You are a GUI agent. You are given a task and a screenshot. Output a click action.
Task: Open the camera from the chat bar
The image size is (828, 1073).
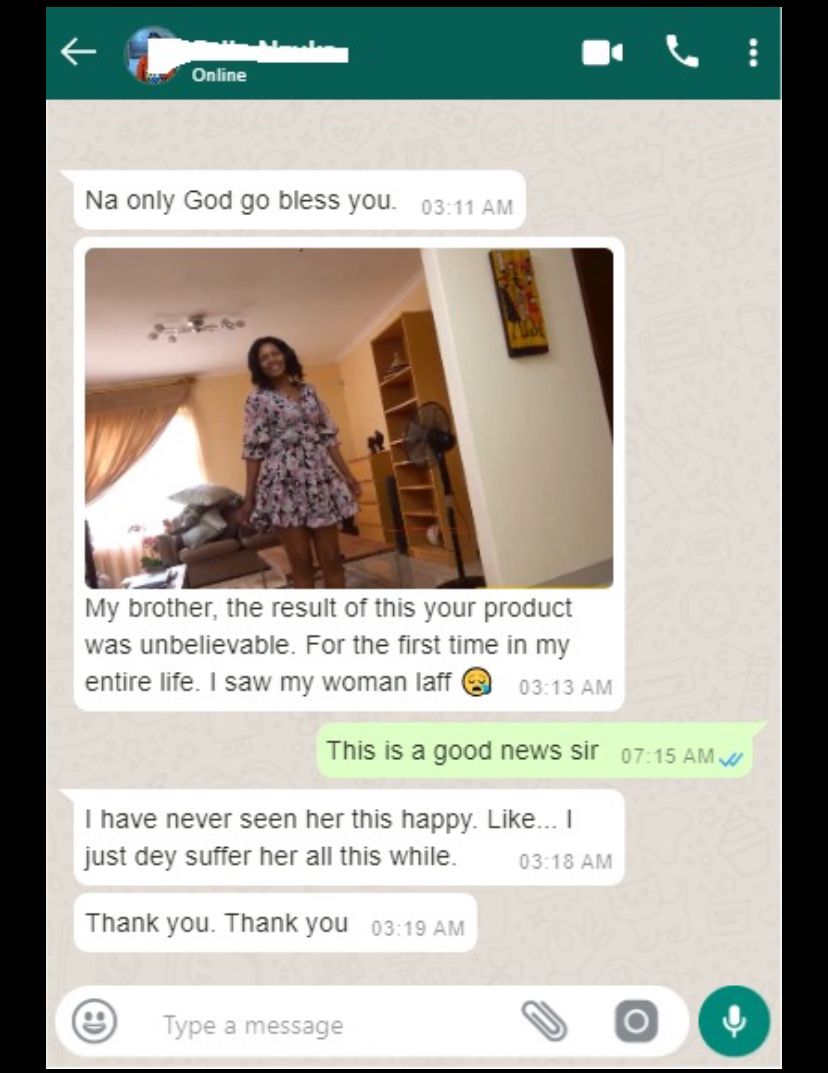(636, 1022)
